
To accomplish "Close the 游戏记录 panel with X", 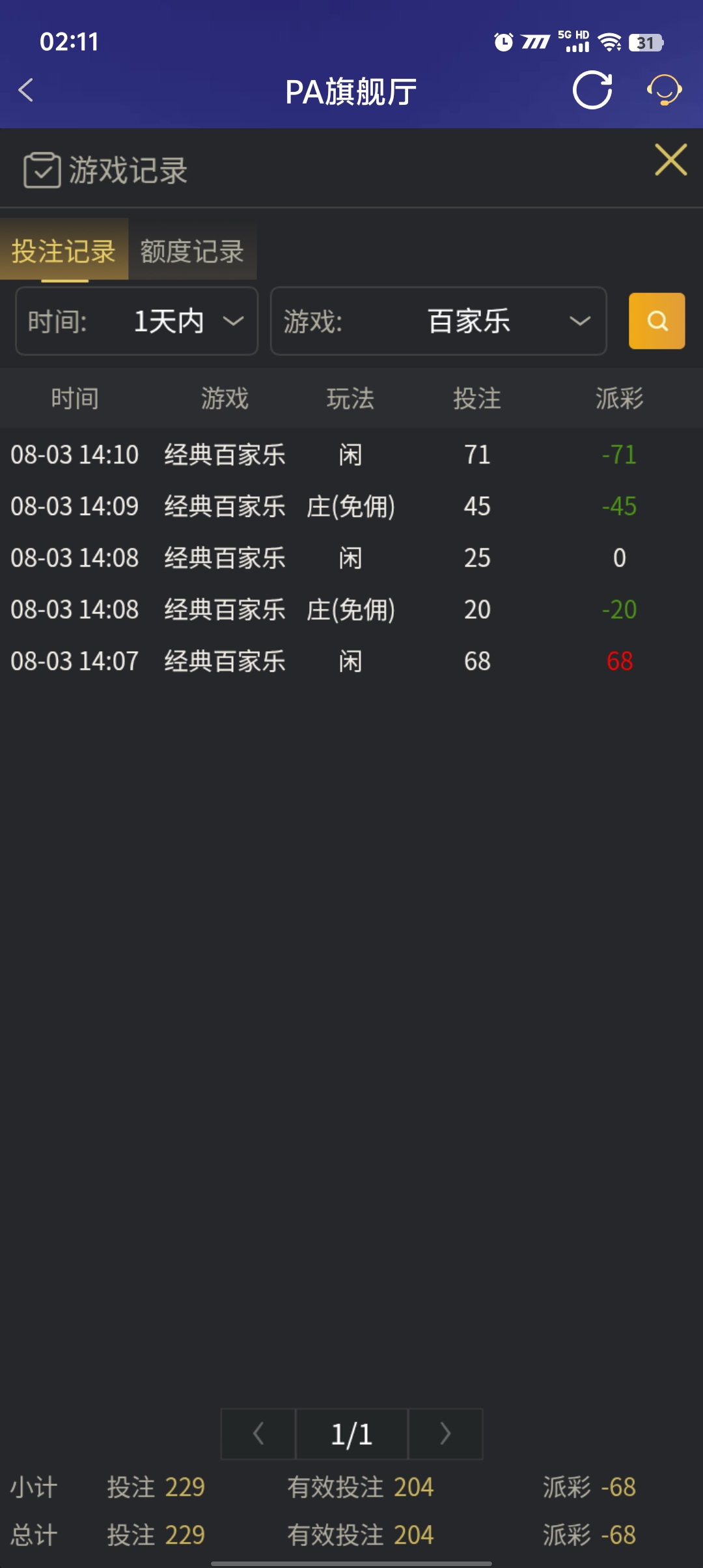I will pyautogui.click(x=670, y=160).
